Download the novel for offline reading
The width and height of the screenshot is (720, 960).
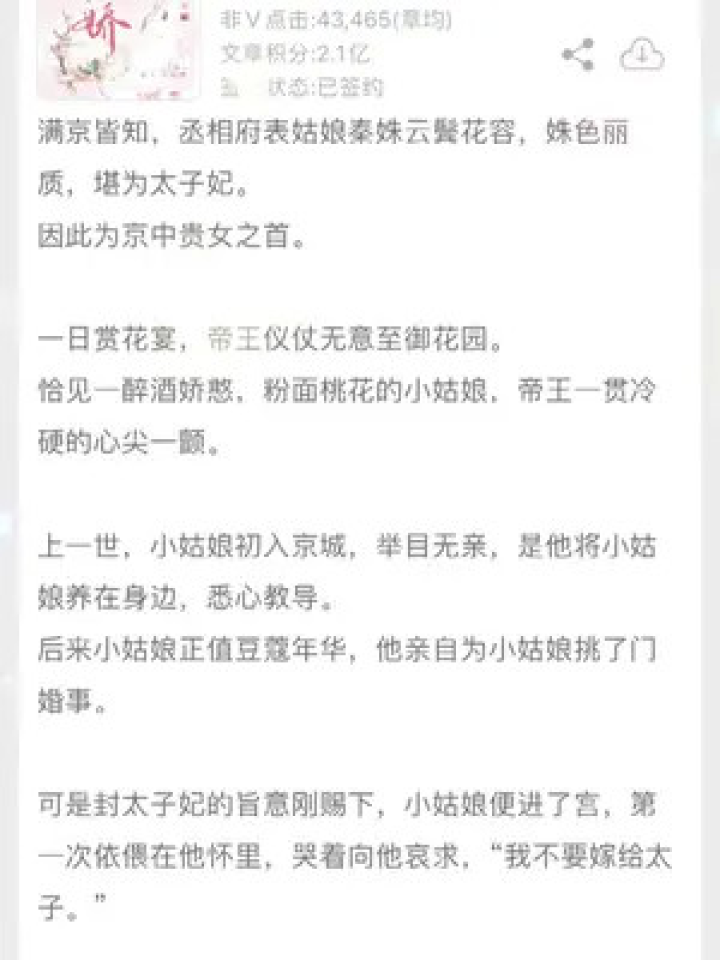641,53
